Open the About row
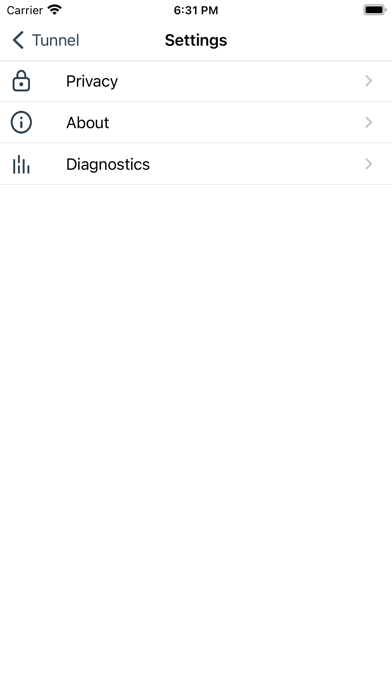Image resolution: width=392 pixels, height=696 pixels. pos(196,123)
